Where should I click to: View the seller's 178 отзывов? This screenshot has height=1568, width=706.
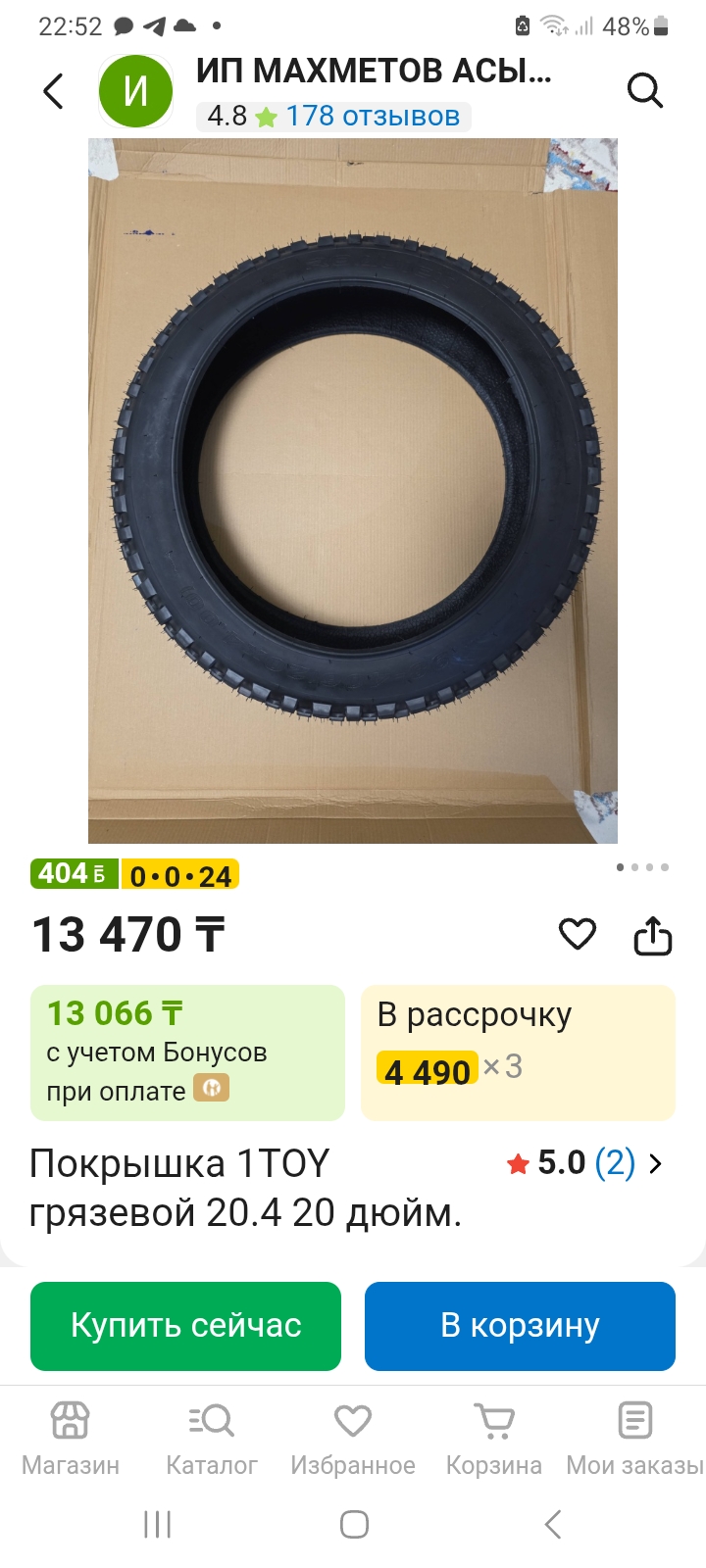[373, 117]
